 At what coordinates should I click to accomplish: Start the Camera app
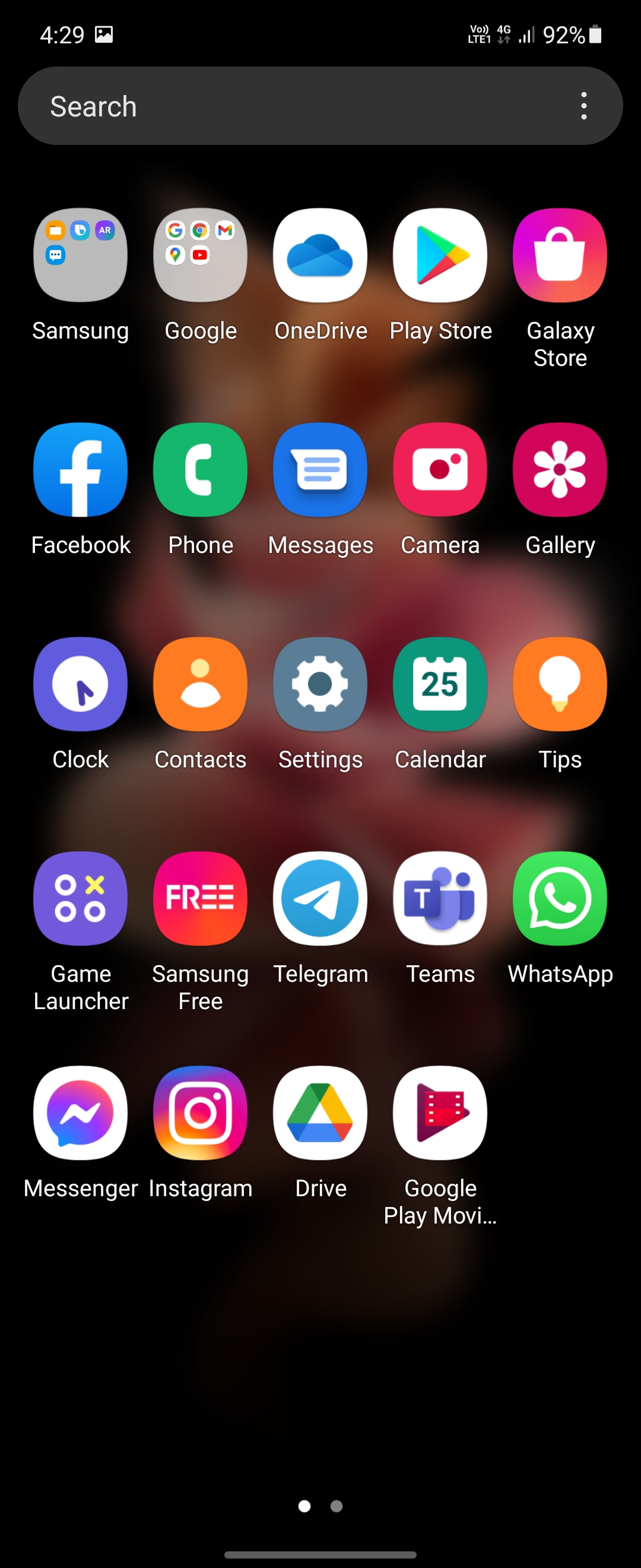pos(440,470)
